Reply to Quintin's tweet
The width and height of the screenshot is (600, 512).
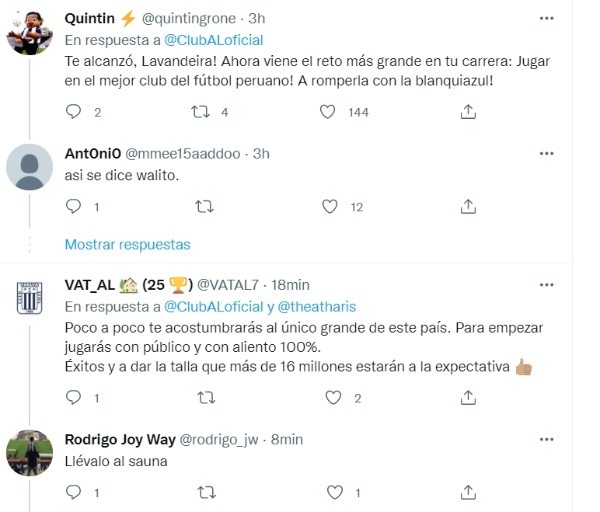click(x=71, y=113)
